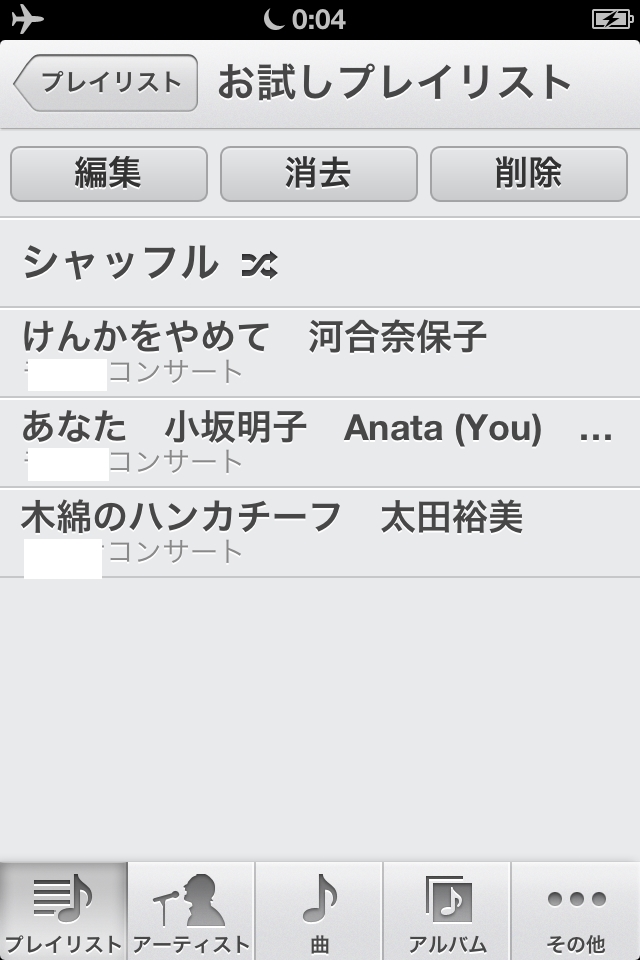
Task: Play けんかをやめて 河合奈保子
Action: tap(320, 352)
